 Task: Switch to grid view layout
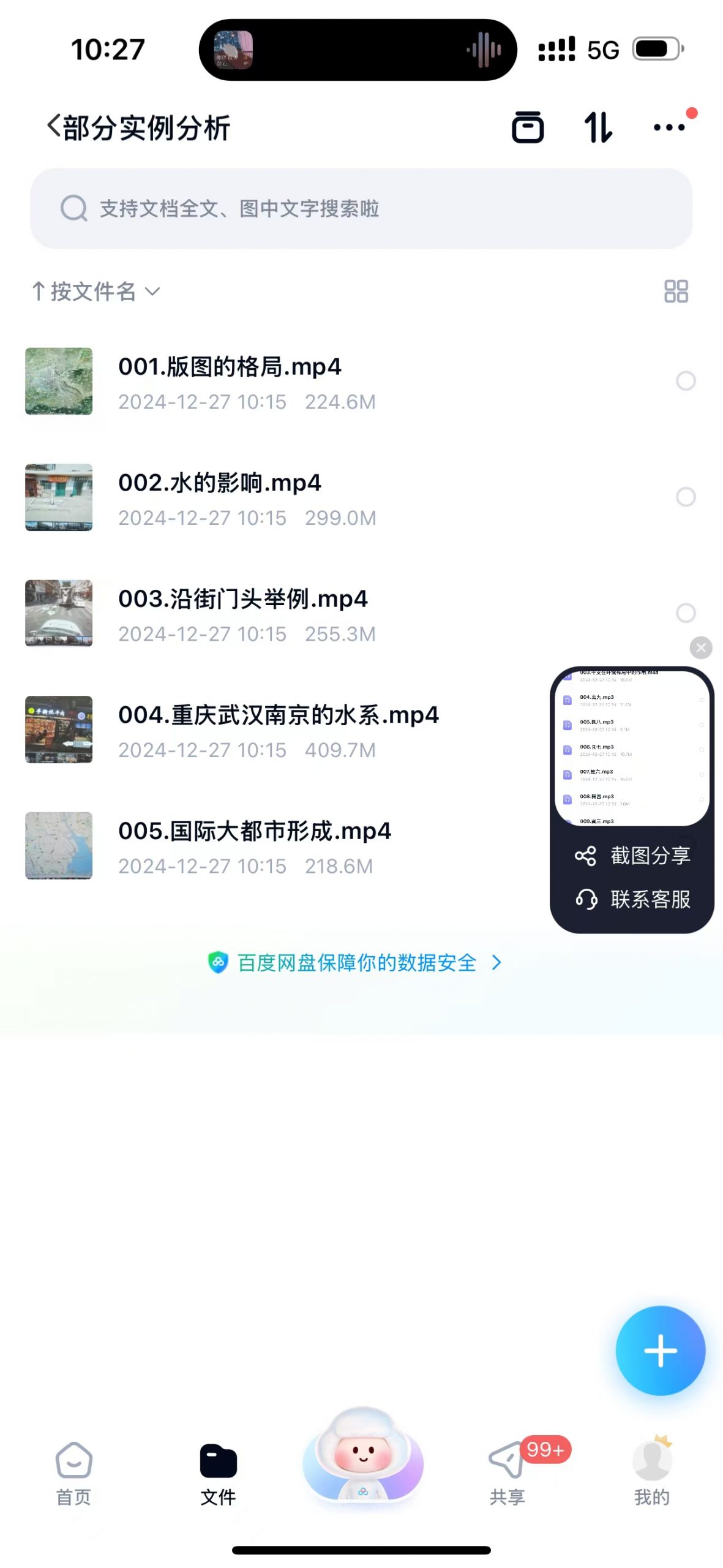point(676,292)
